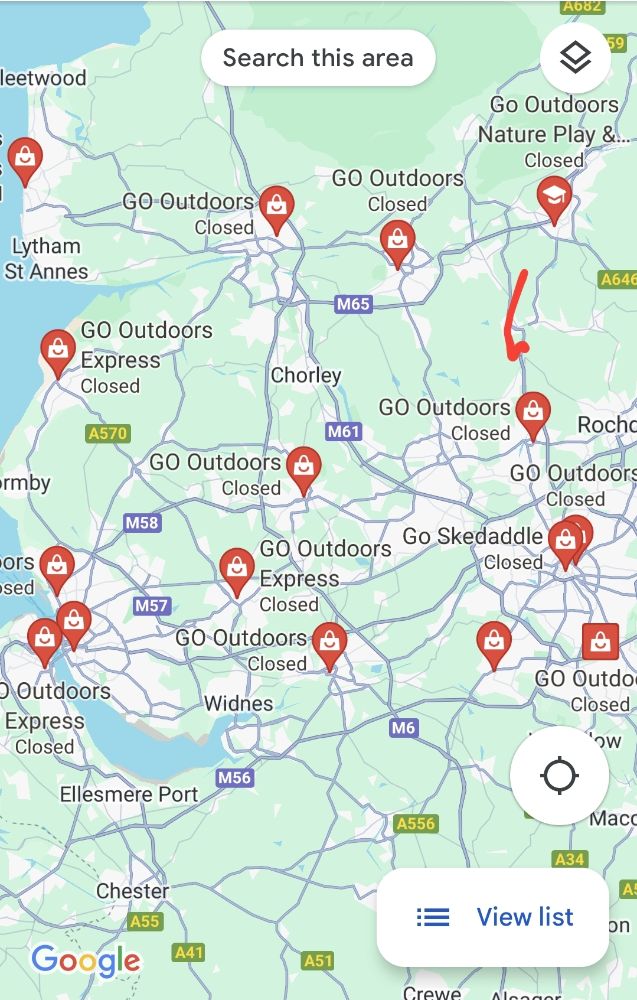Select GO Outdoors pin near Widnes
The width and height of the screenshot is (637, 1000).
click(x=330, y=643)
